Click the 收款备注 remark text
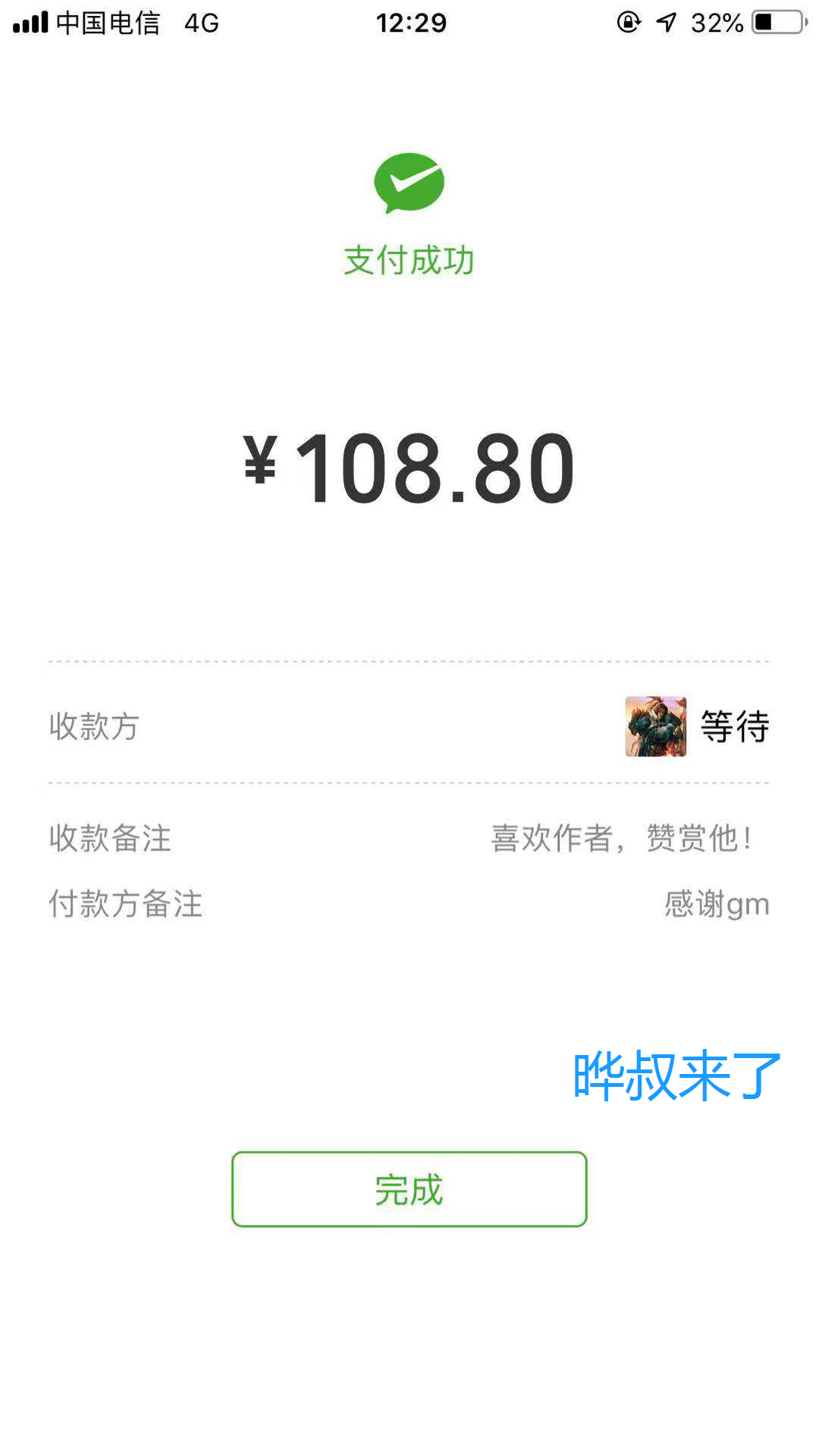819x1456 pixels. pos(109,838)
